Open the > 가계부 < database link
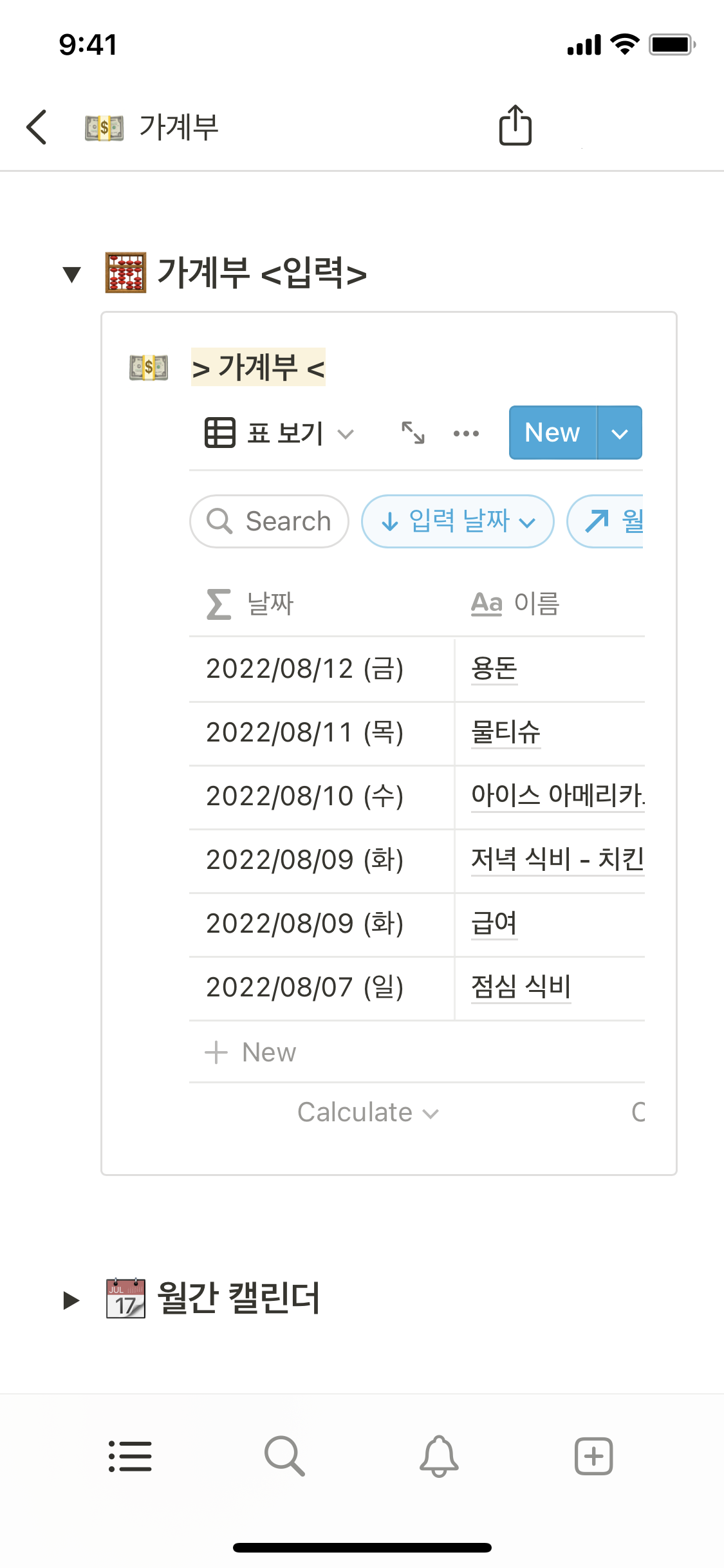724x1568 pixels. click(x=258, y=368)
